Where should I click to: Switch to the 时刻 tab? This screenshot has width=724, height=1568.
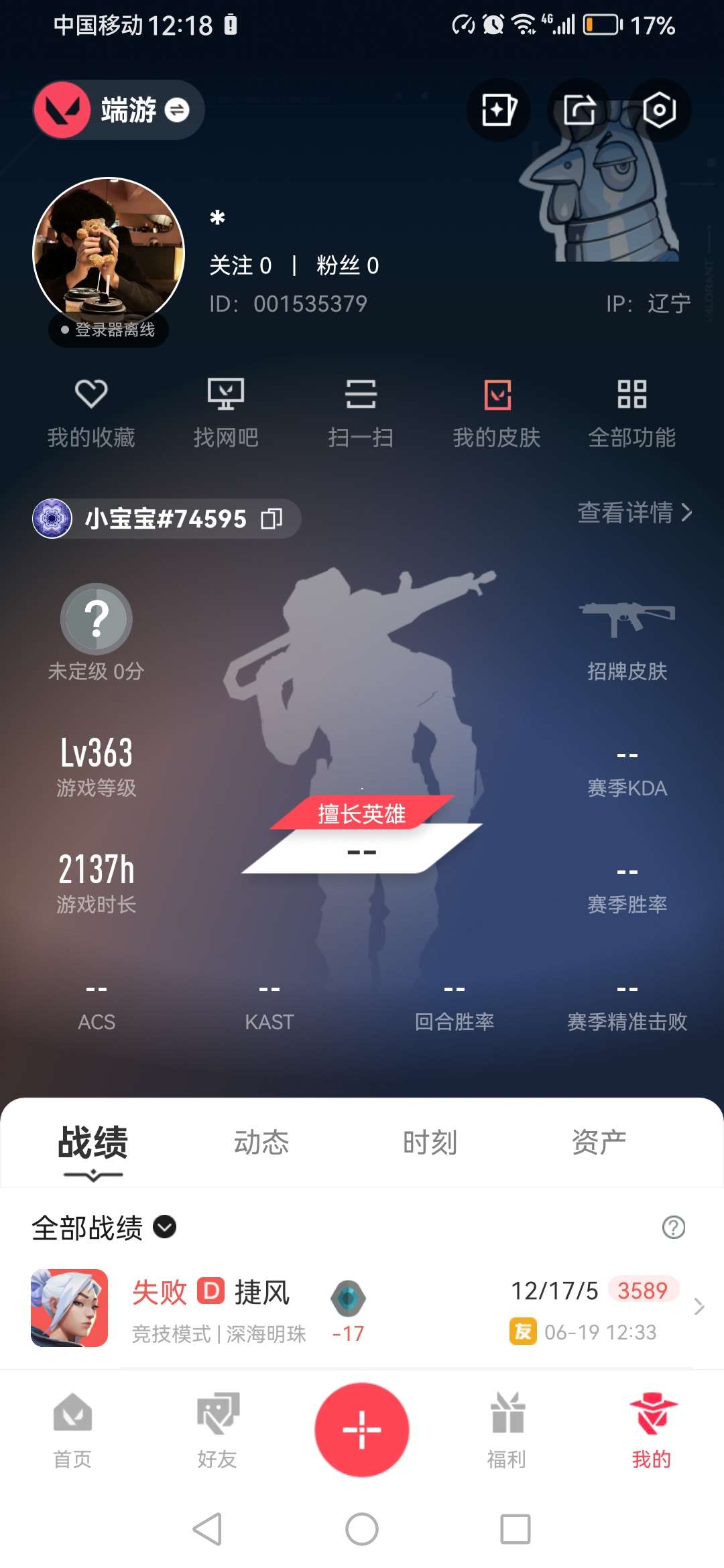[430, 1142]
